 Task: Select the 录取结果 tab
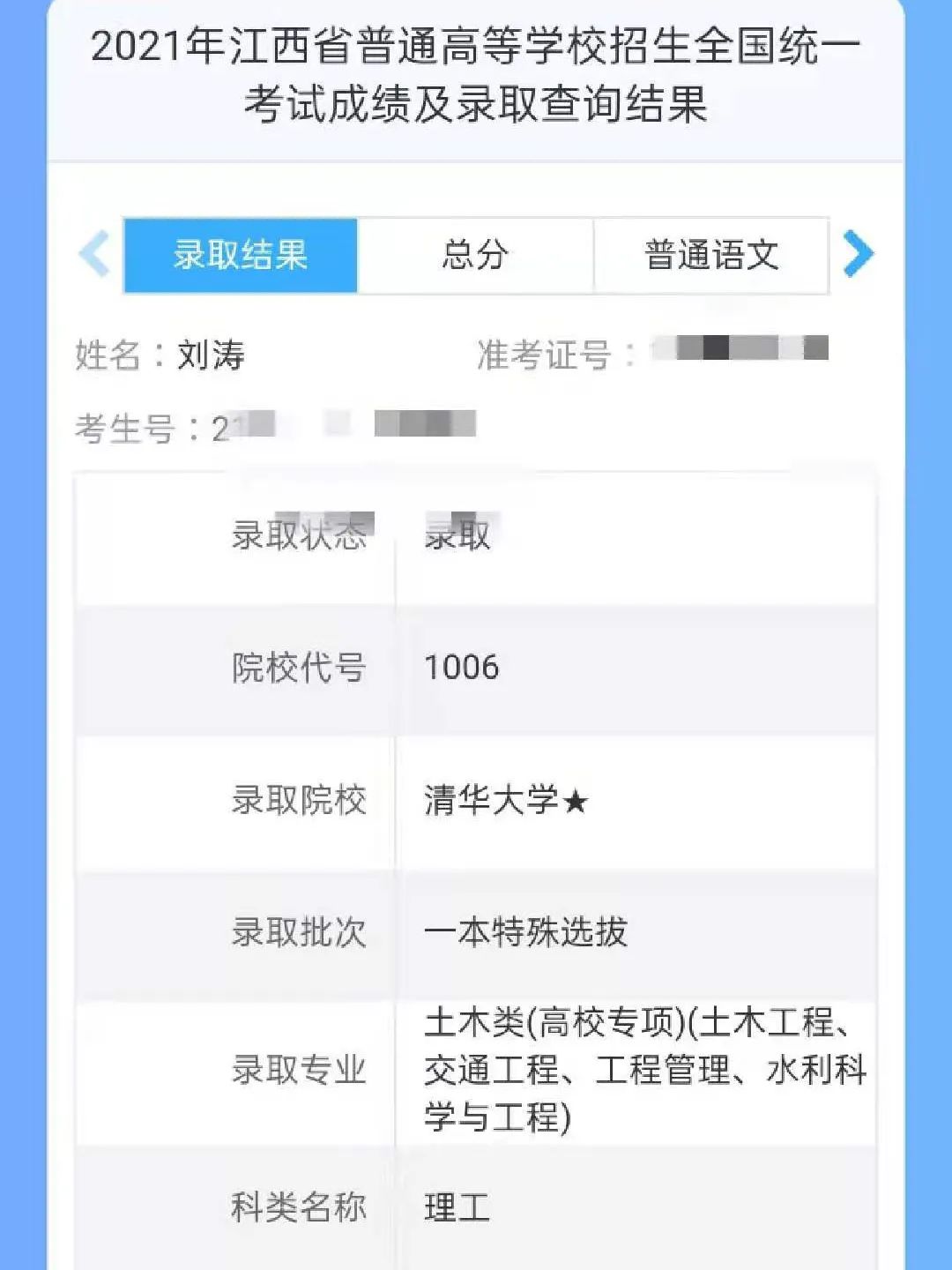240,256
